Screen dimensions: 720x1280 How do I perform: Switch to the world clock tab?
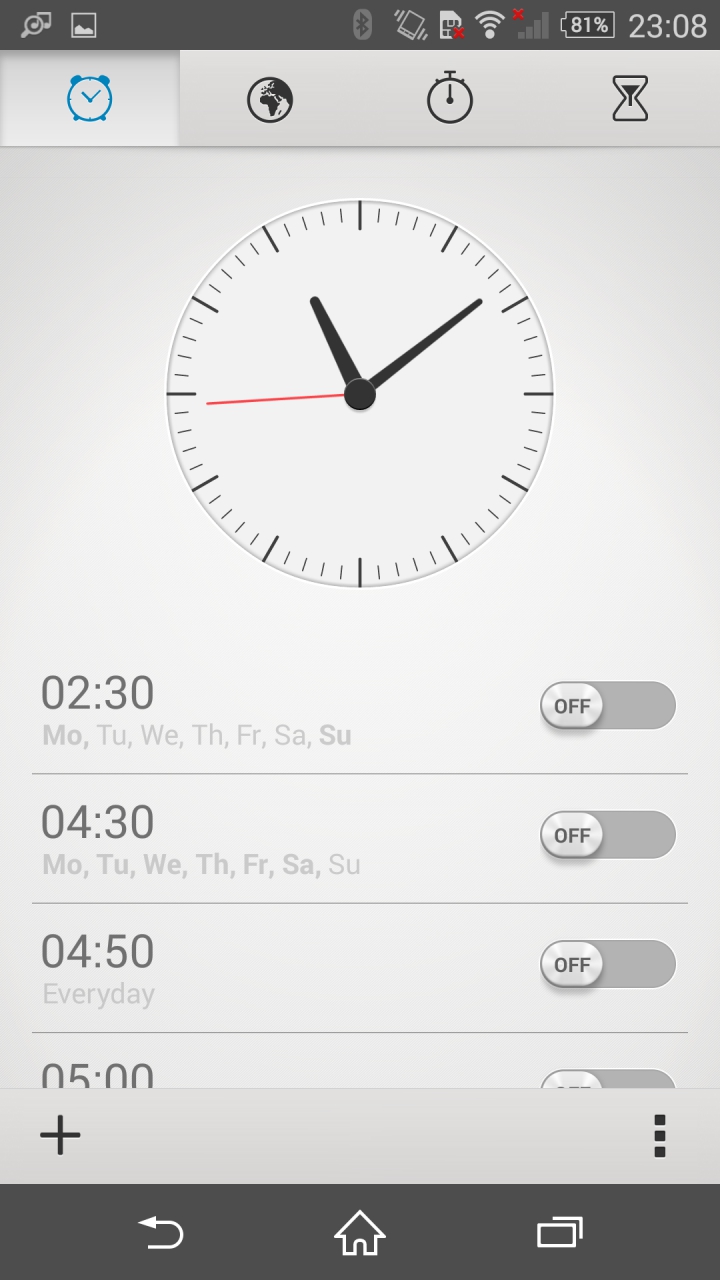pyautogui.click(x=270, y=99)
